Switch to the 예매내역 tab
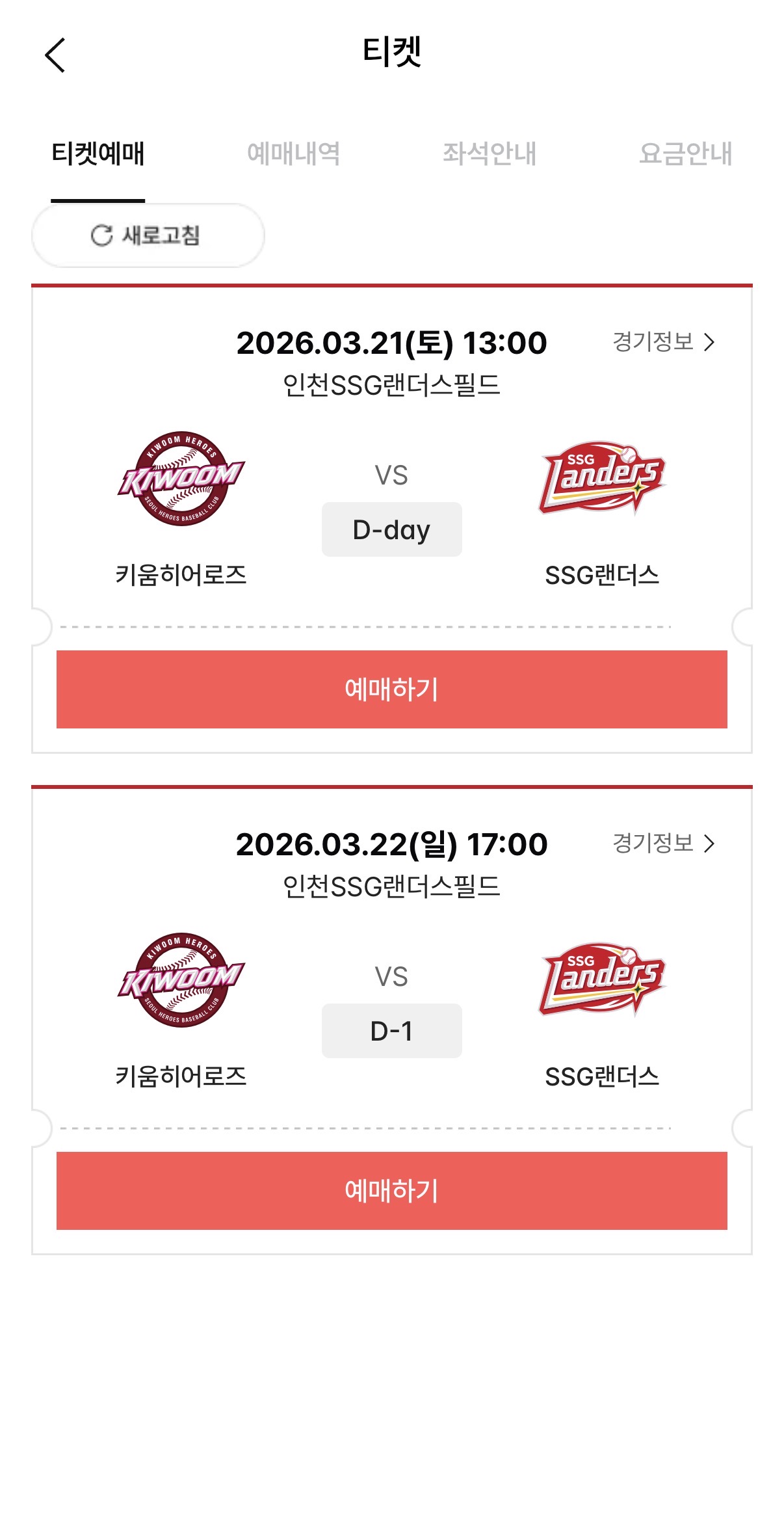 click(293, 154)
